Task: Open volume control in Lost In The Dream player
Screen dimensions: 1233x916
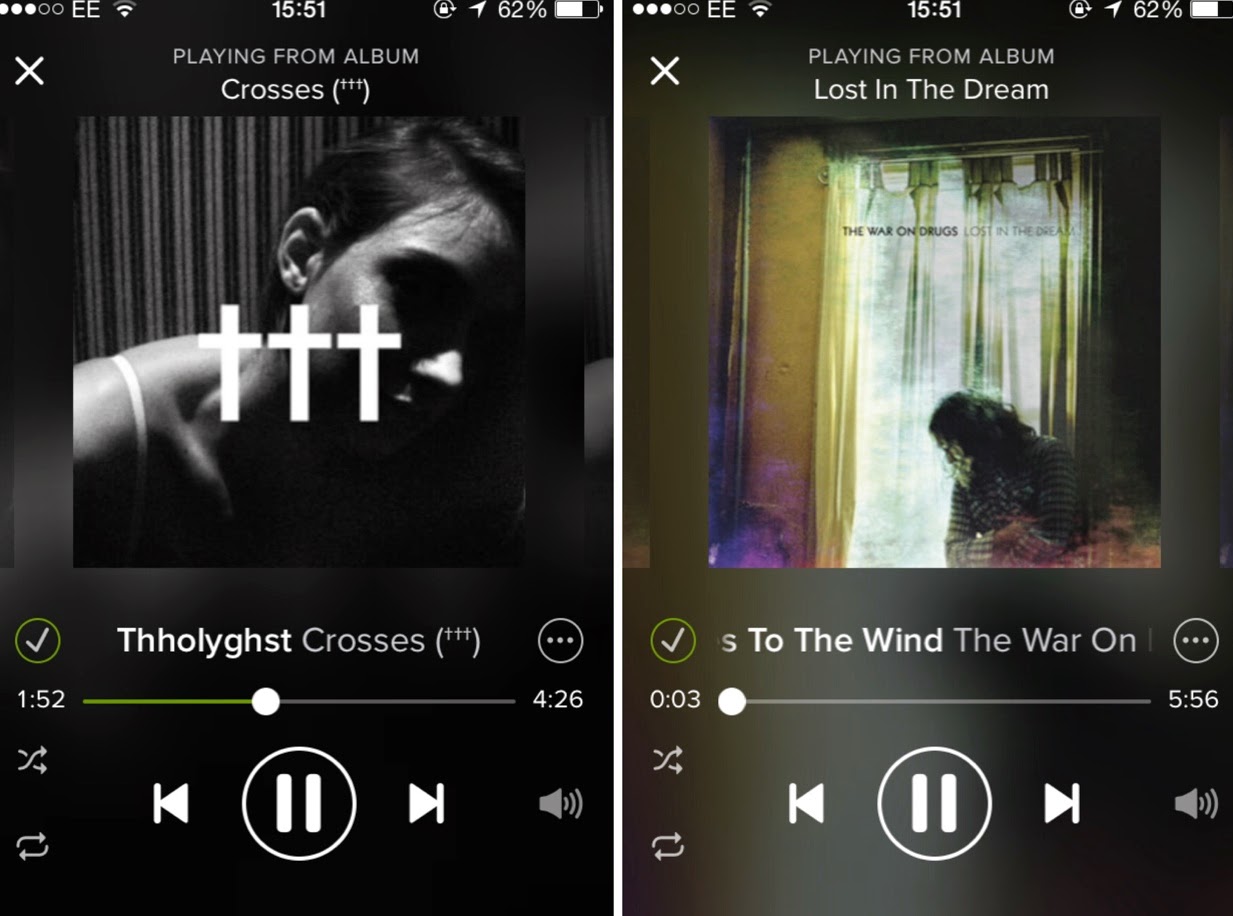Action: tap(1196, 803)
